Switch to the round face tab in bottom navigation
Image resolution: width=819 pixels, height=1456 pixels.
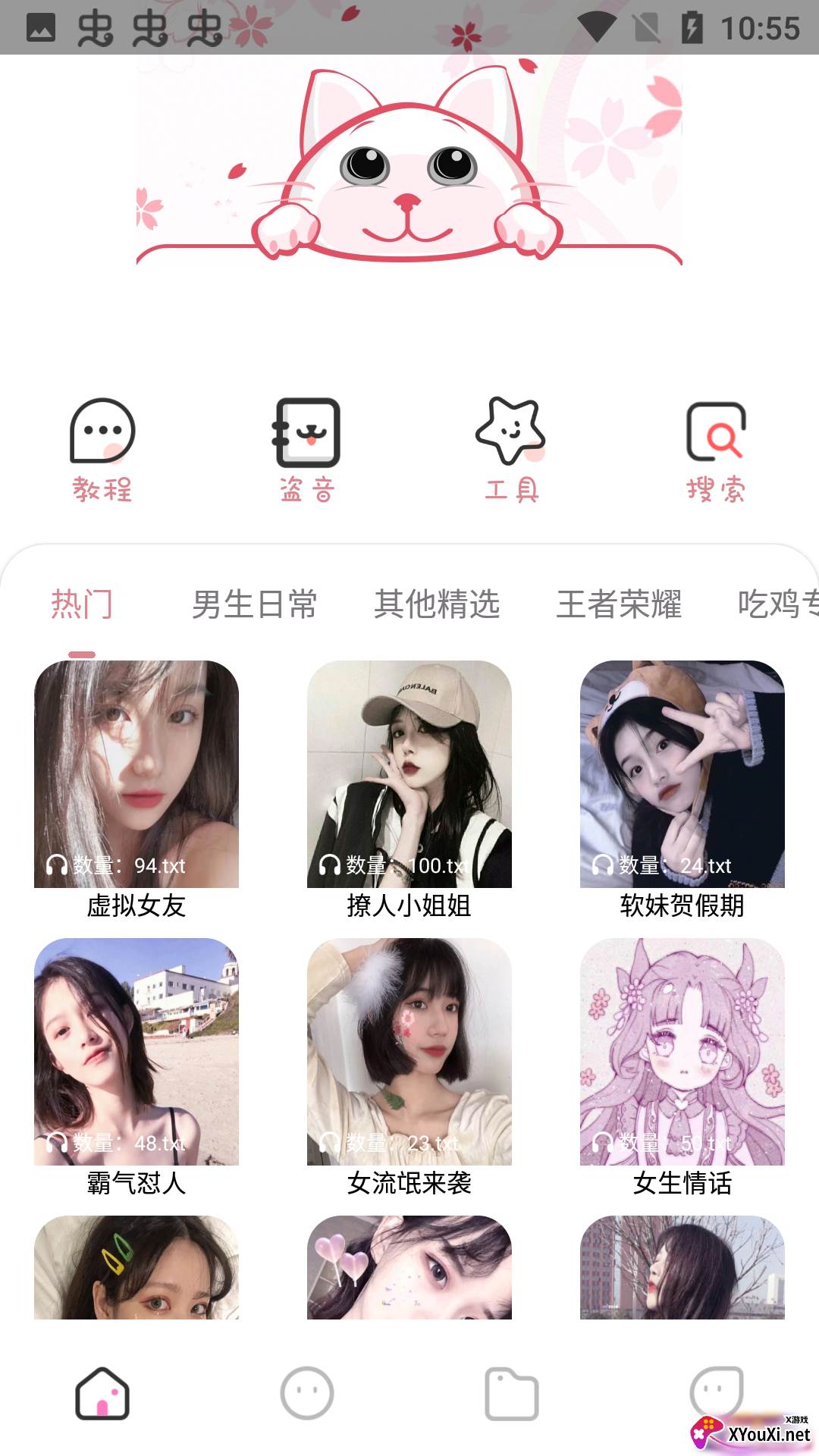click(307, 1393)
